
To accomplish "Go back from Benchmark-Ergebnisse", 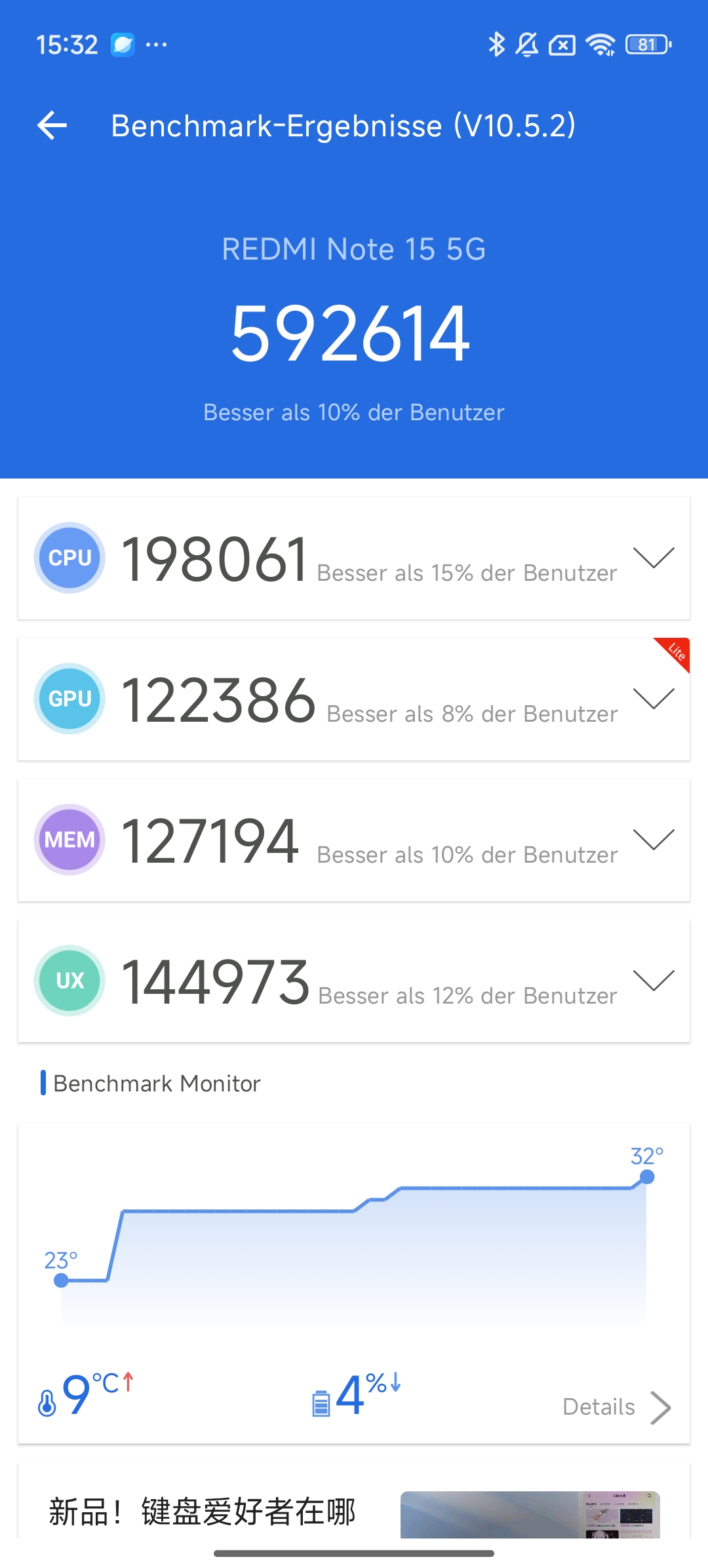I will [52, 125].
